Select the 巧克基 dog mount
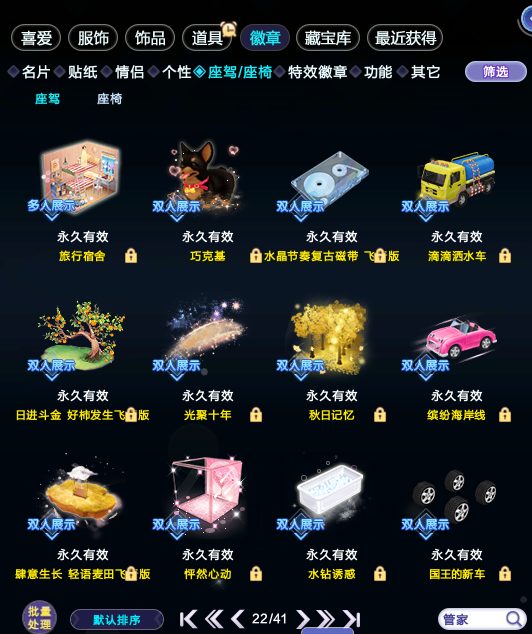This screenshot has width=532, height=634. tap(206, 175)
